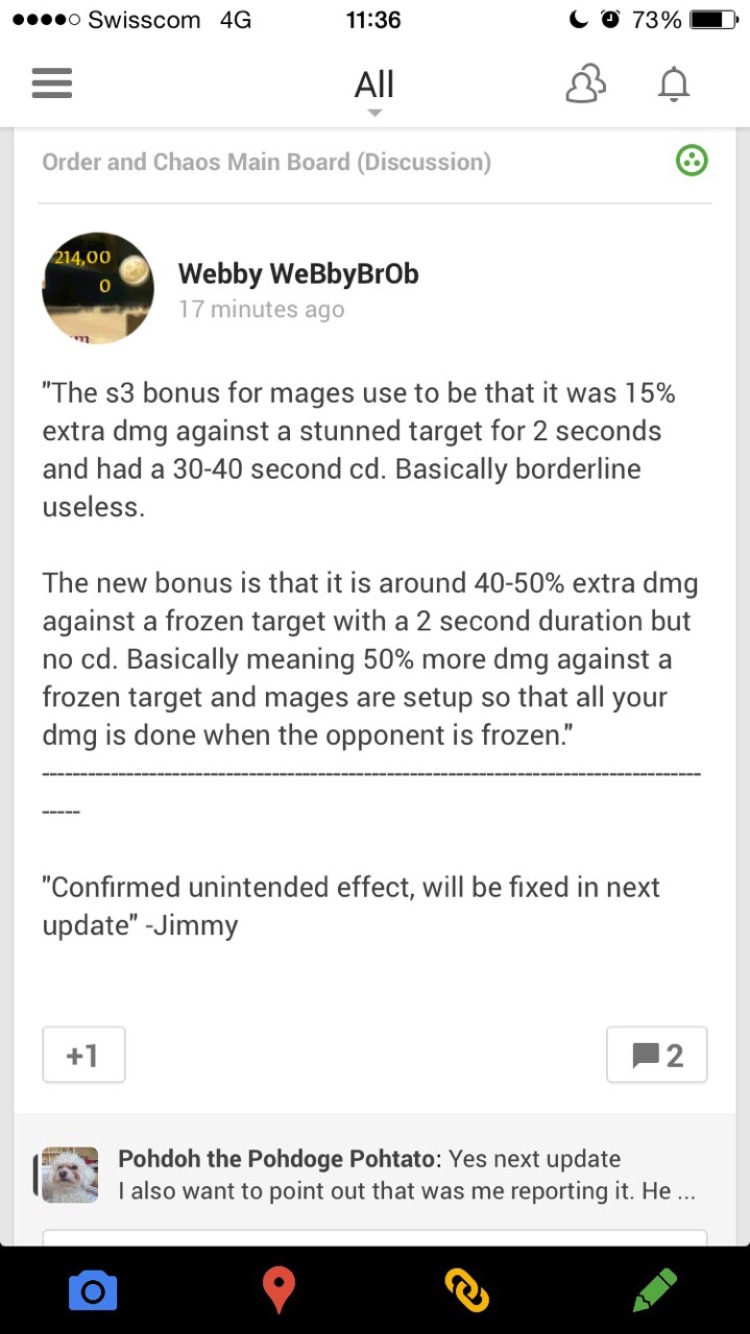Open the people circles icon
The height and width of the screenshot is (1334, 750).
coord(586,84)
